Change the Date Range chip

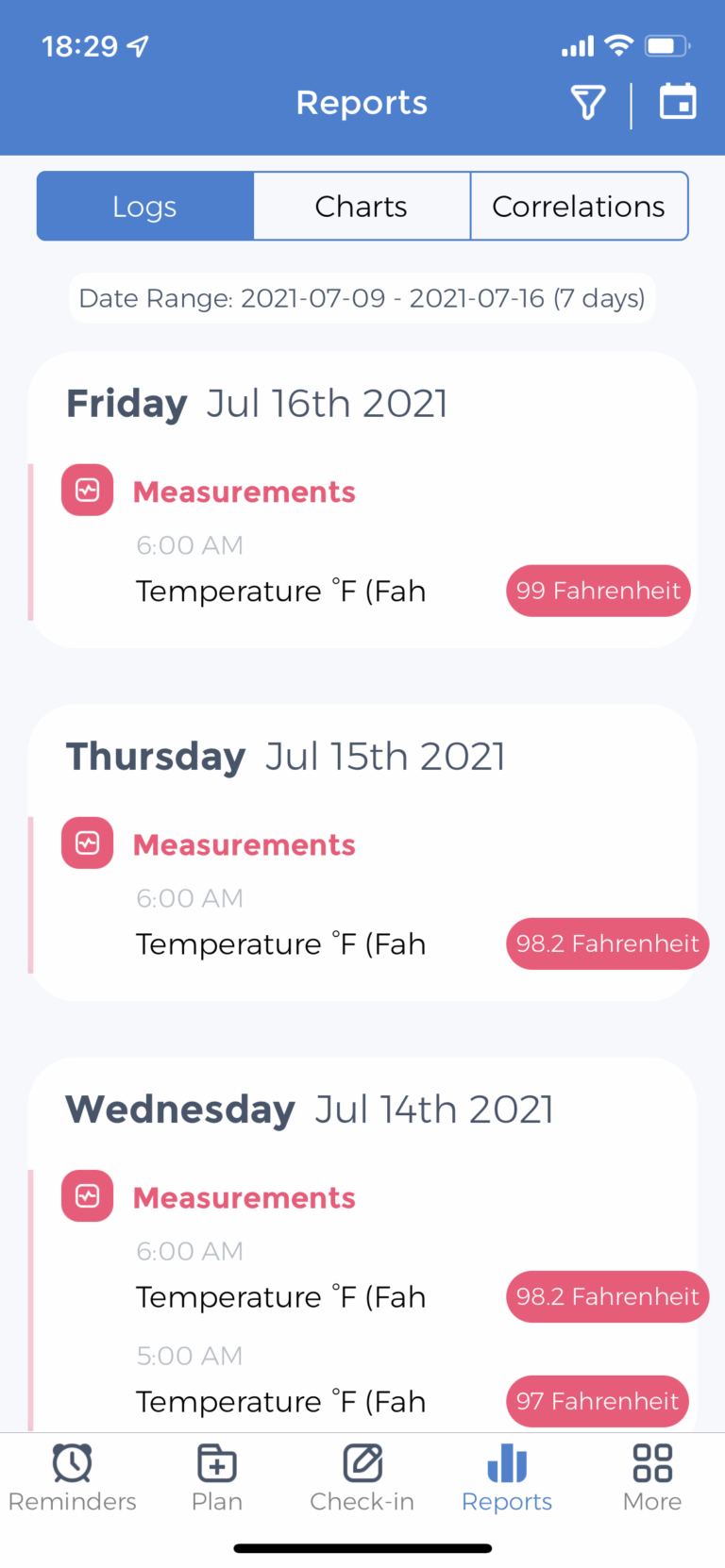[x=362, y=298]
